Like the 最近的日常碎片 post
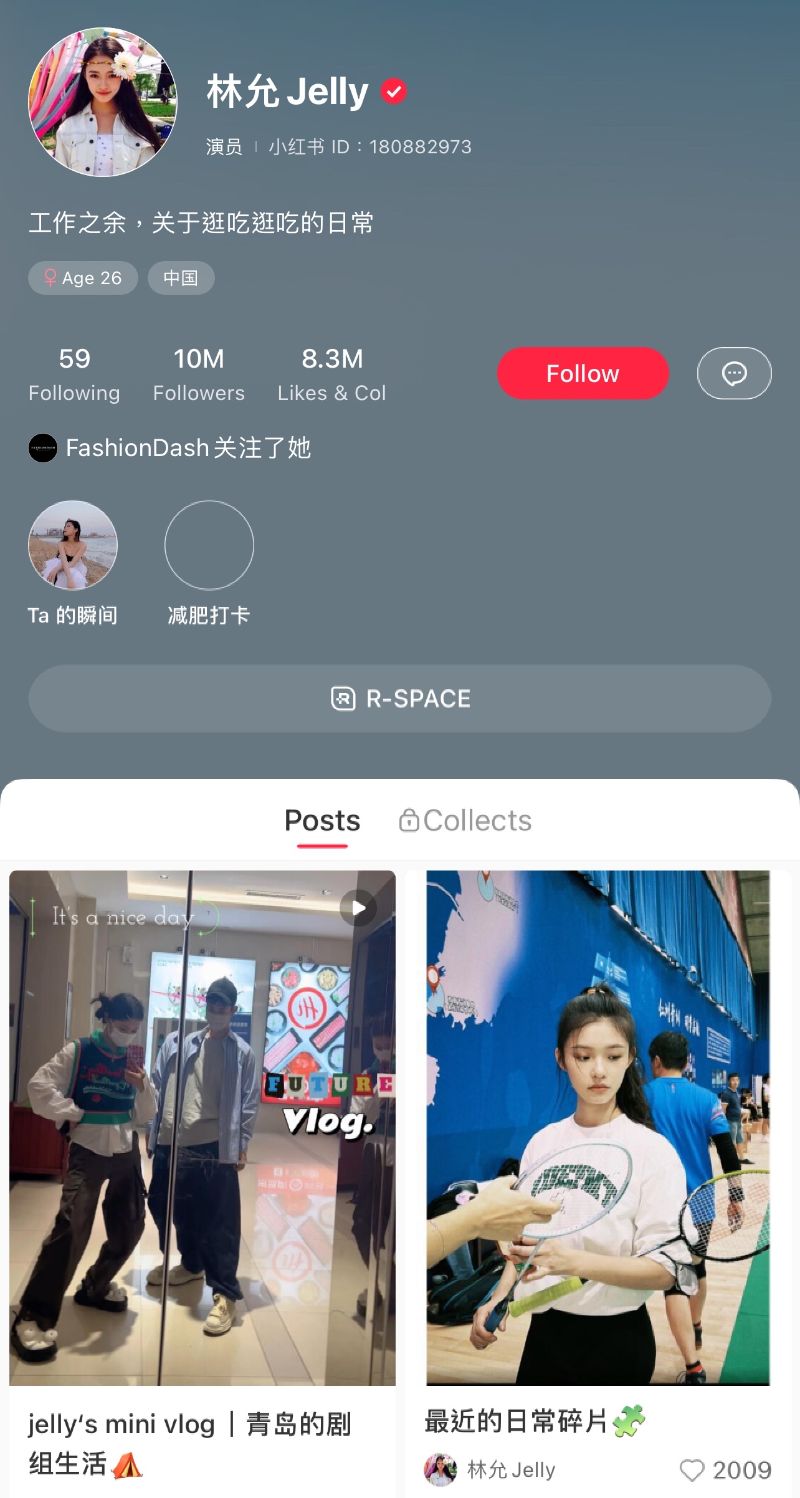 [692, 1470]
